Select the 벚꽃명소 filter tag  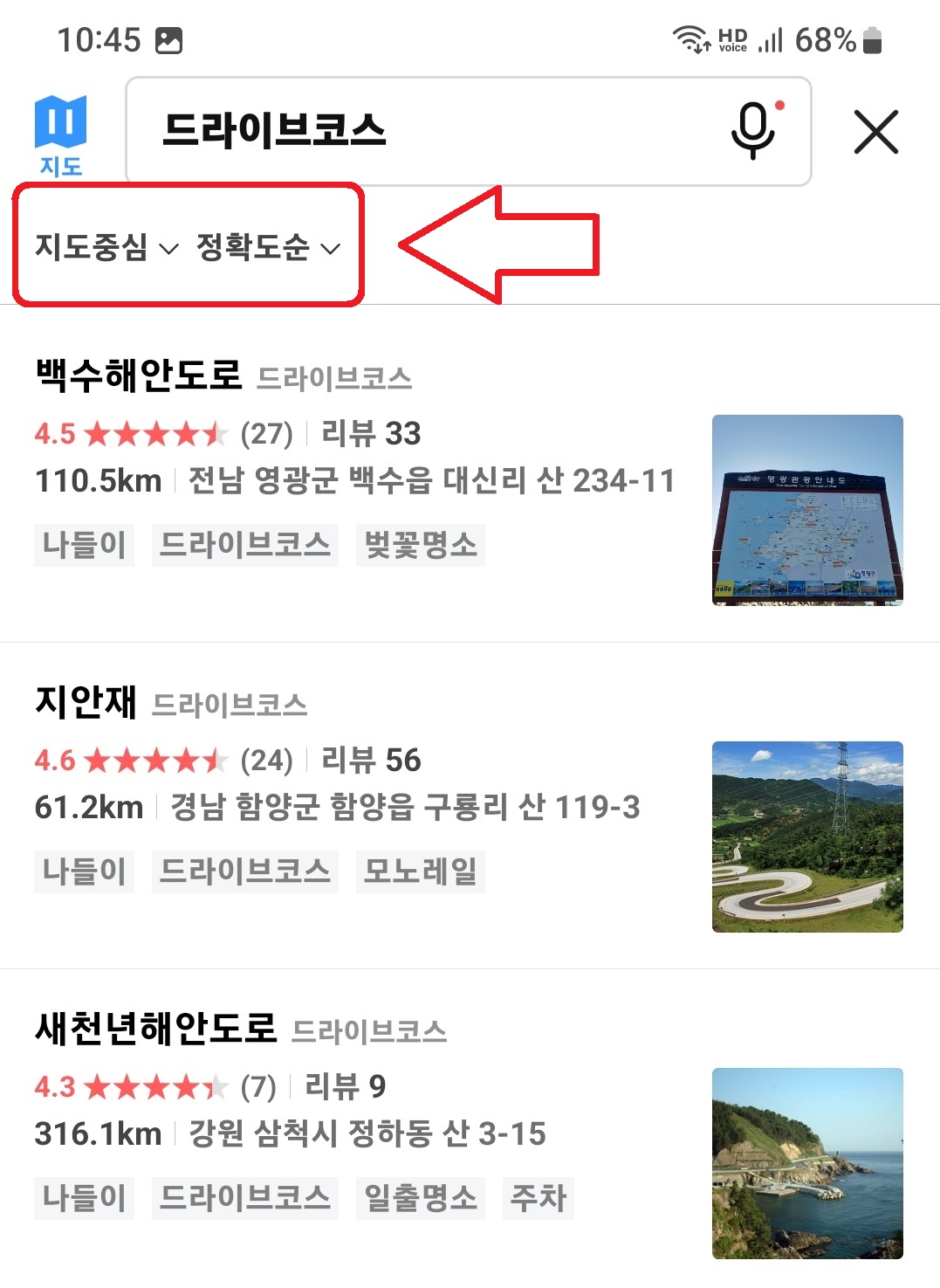420,544
